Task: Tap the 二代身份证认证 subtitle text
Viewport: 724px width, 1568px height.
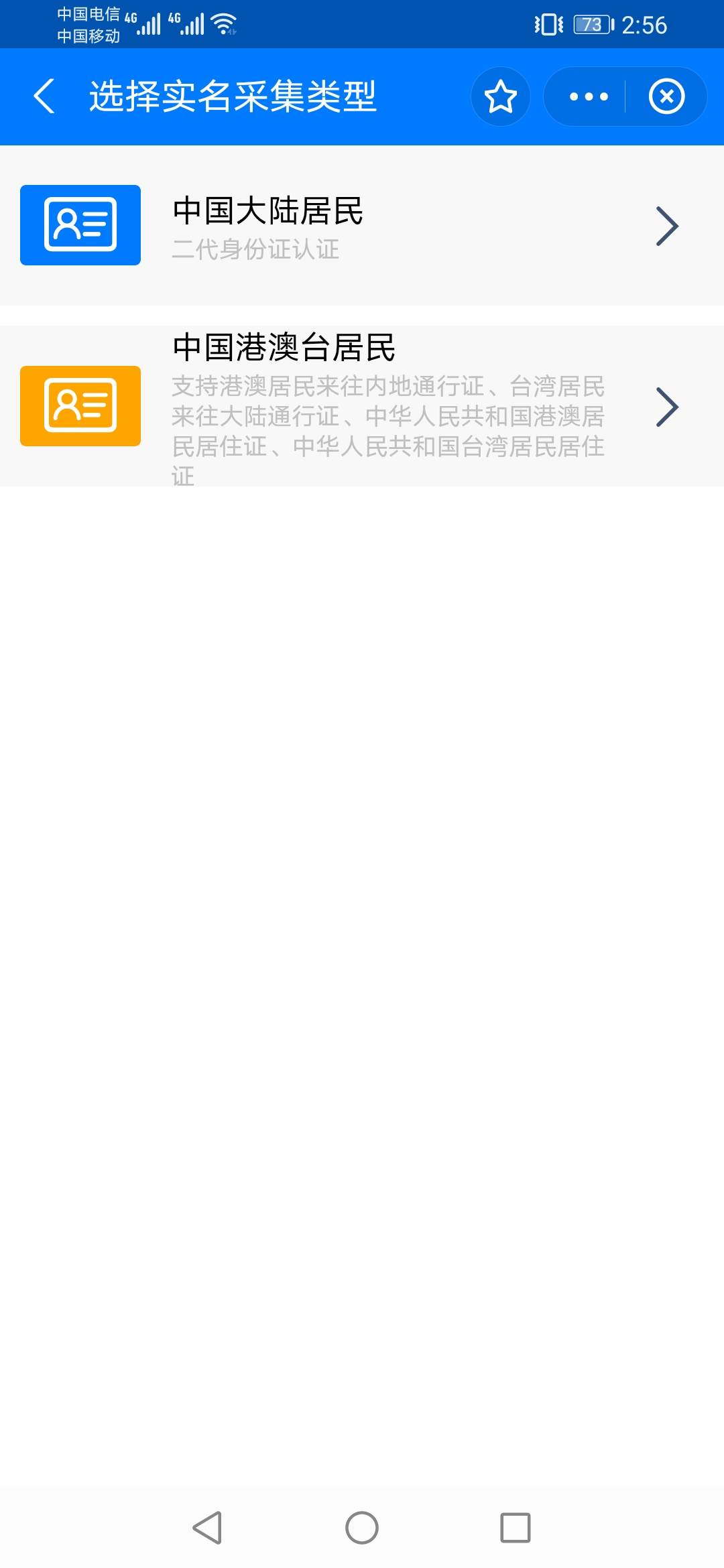Action: pyautogui.click(x=256, y=251)
